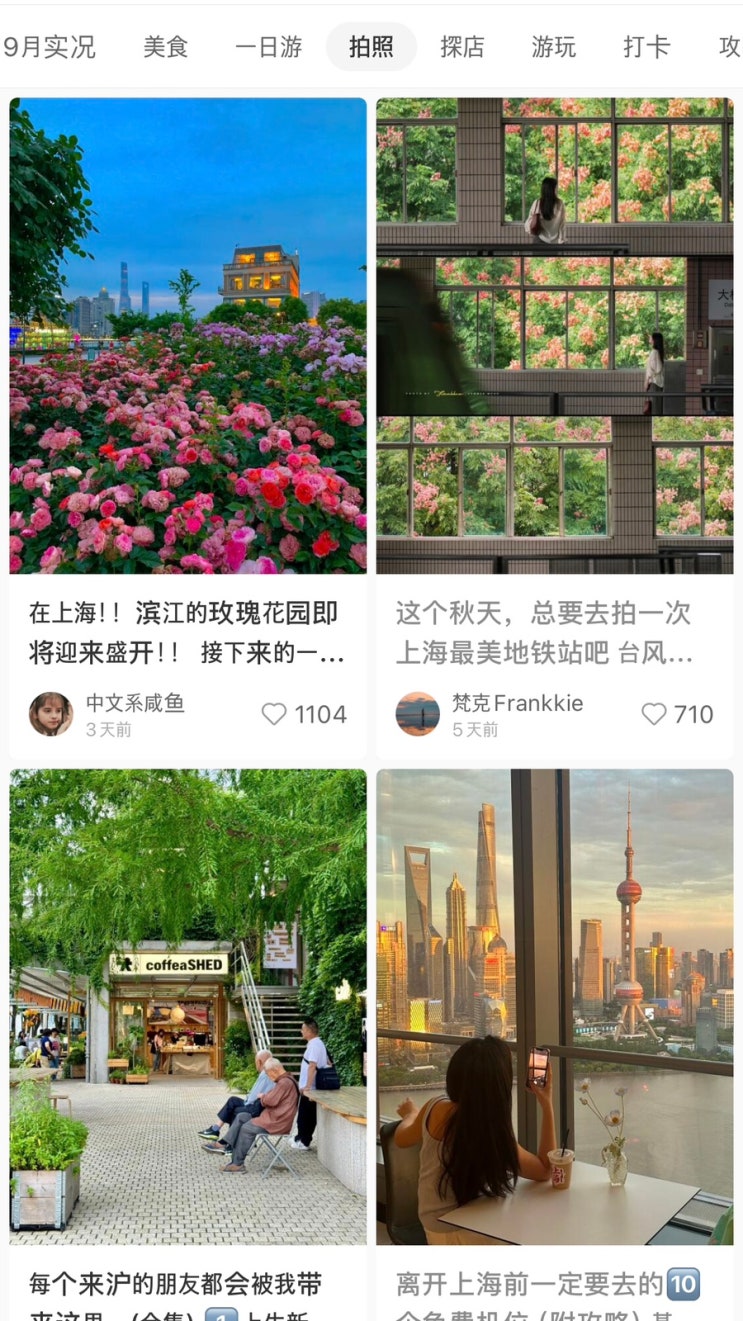Tap the 拍照 tab
This screenshot has height=1321, width=743.
371,47
